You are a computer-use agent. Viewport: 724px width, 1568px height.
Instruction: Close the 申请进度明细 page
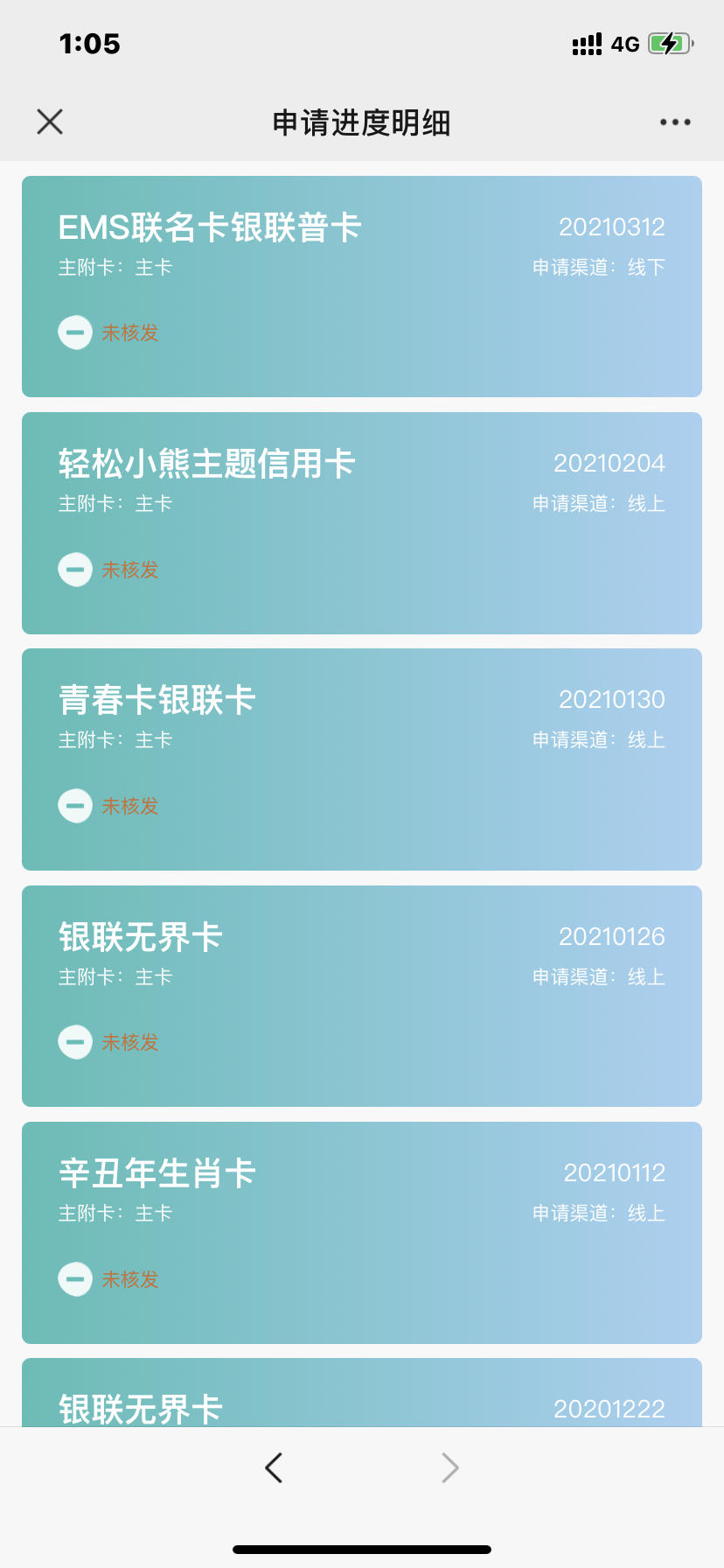pyautogui.click(x=50, y=122)
